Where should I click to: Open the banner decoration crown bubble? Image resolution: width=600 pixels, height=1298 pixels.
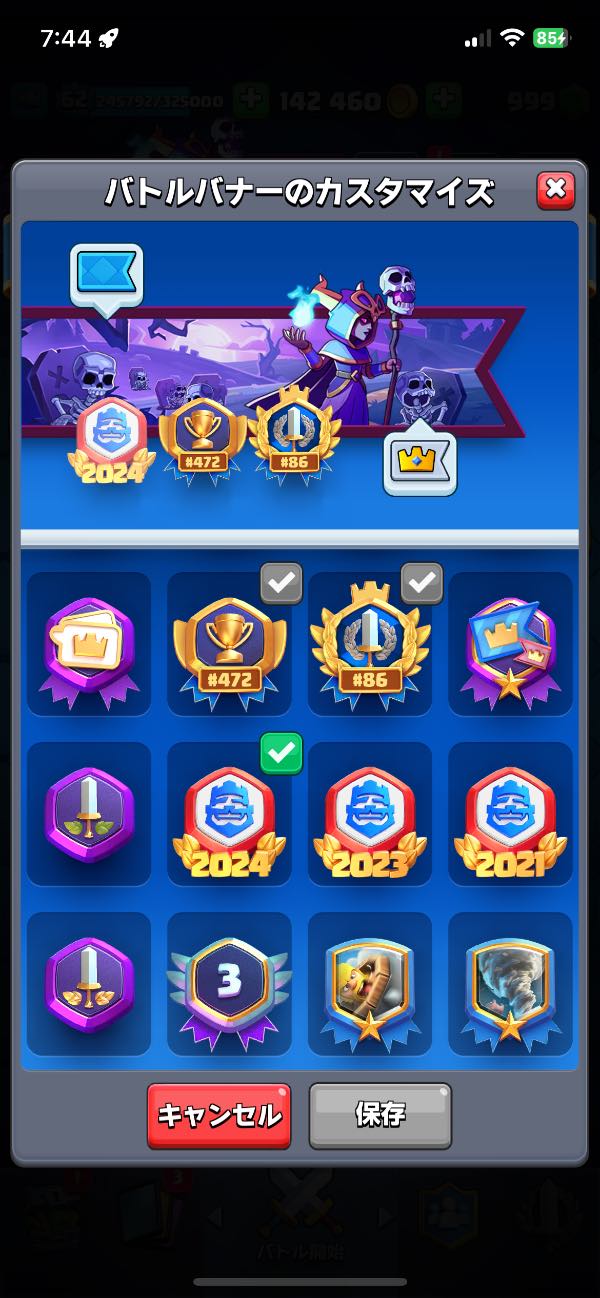tap(420, 462)
